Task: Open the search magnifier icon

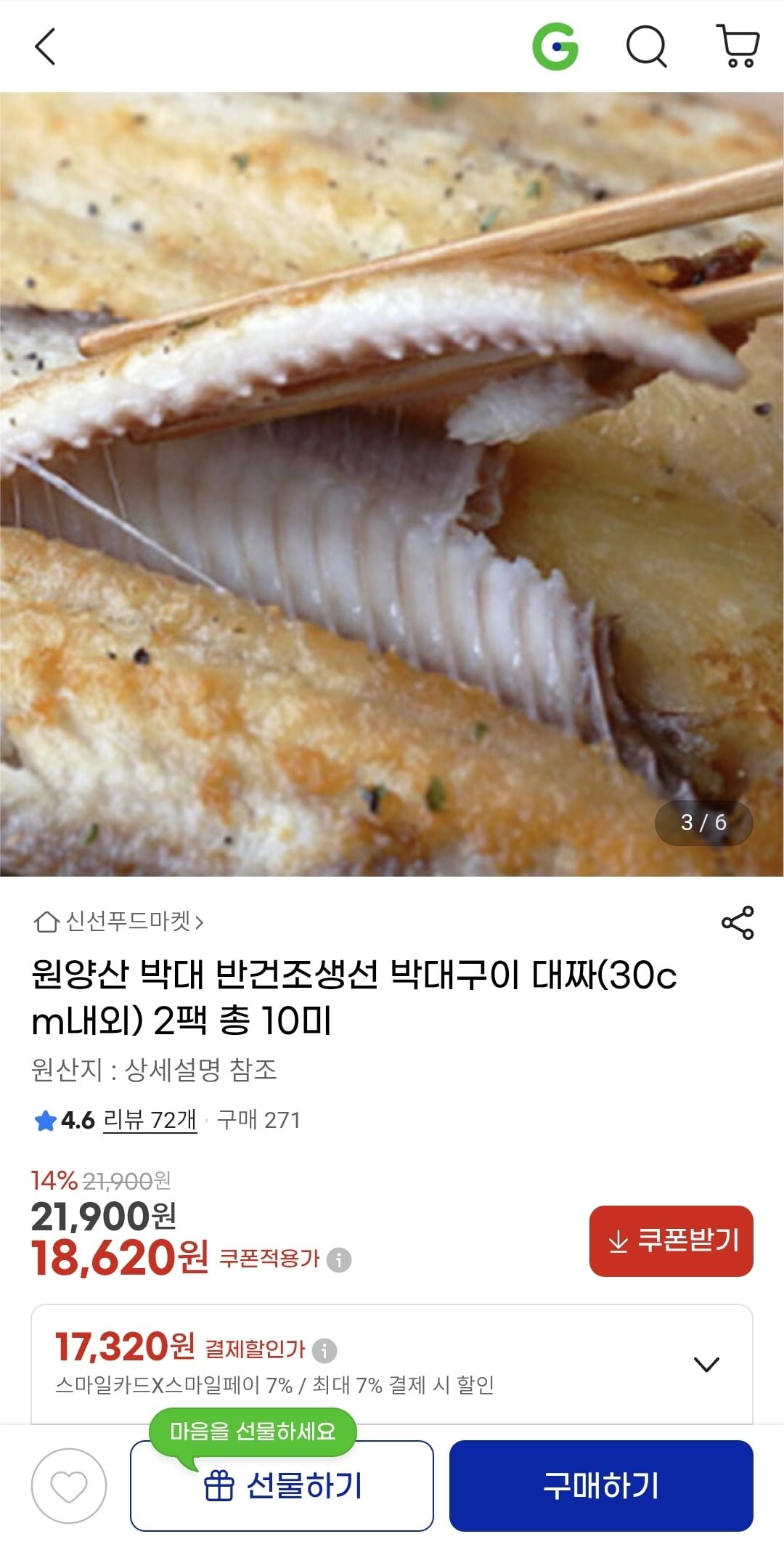Action: 646,47
